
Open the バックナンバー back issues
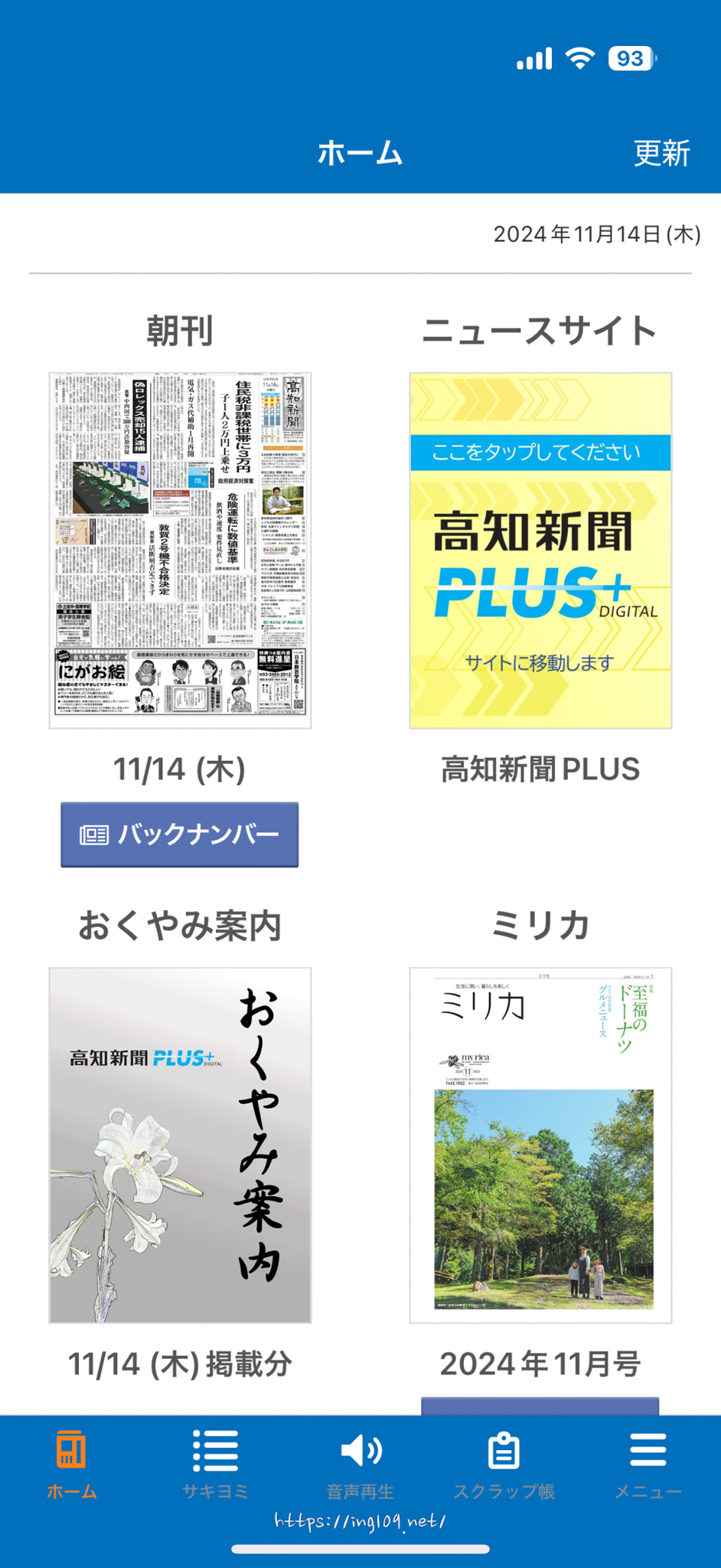click(x=180, y=835)
